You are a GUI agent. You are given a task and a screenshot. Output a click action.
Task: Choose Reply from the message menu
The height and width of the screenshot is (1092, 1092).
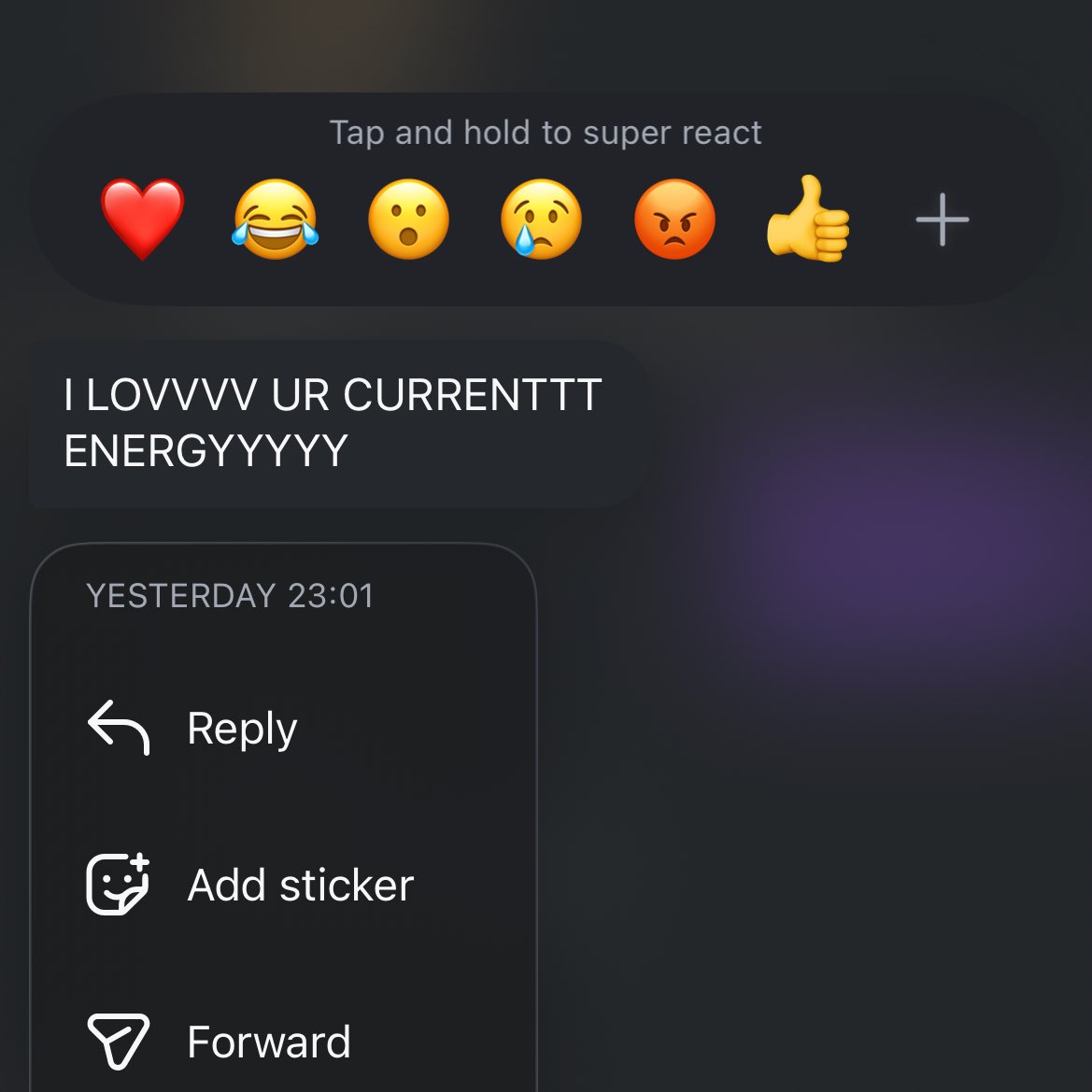tap(241, 728)
